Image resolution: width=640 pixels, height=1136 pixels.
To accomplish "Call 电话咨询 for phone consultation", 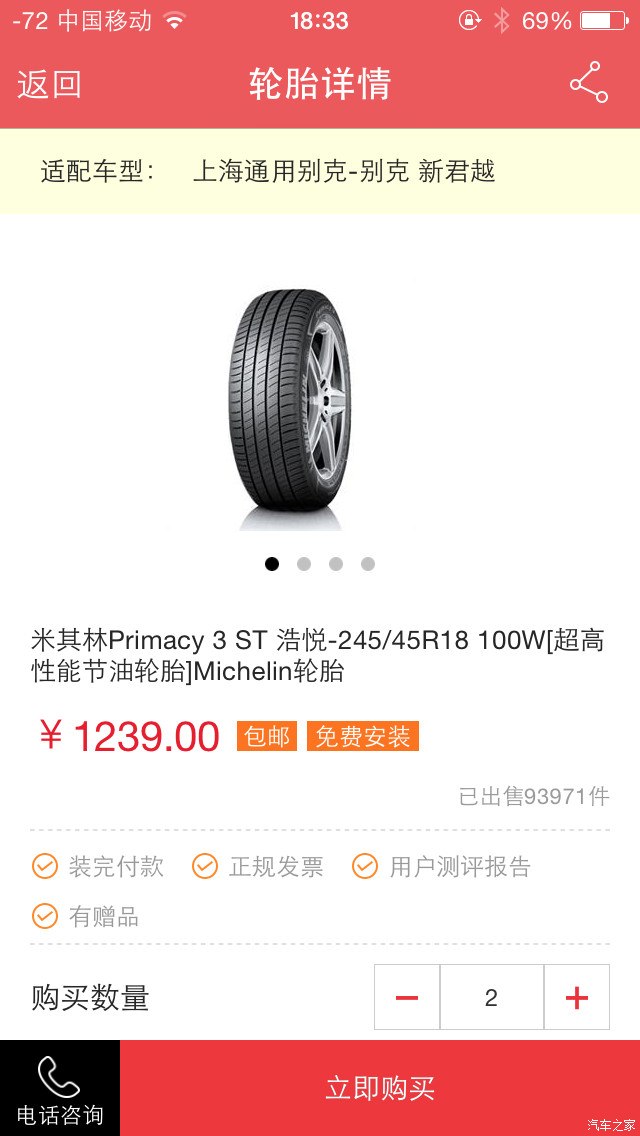I will (x=60, y=1088).
